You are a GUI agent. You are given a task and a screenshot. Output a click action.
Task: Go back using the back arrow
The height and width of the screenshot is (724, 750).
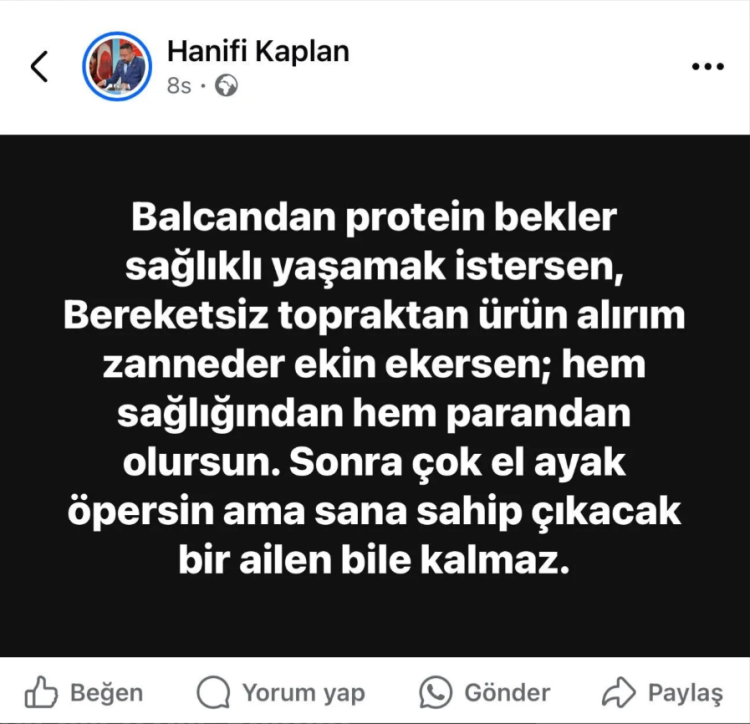coord(39,67)
